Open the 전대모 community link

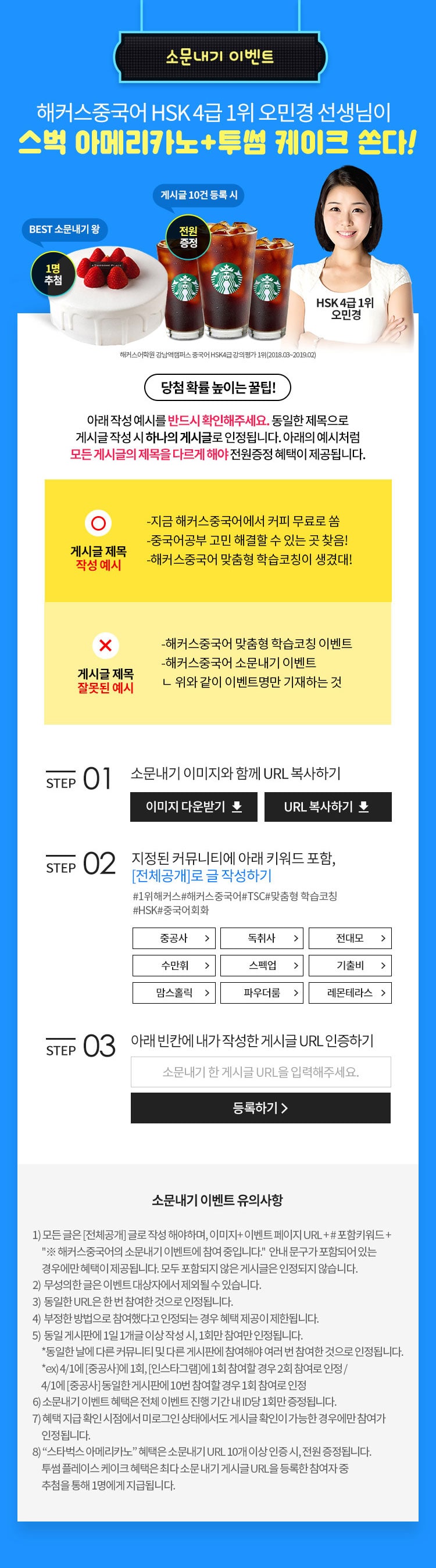[349, 938]
